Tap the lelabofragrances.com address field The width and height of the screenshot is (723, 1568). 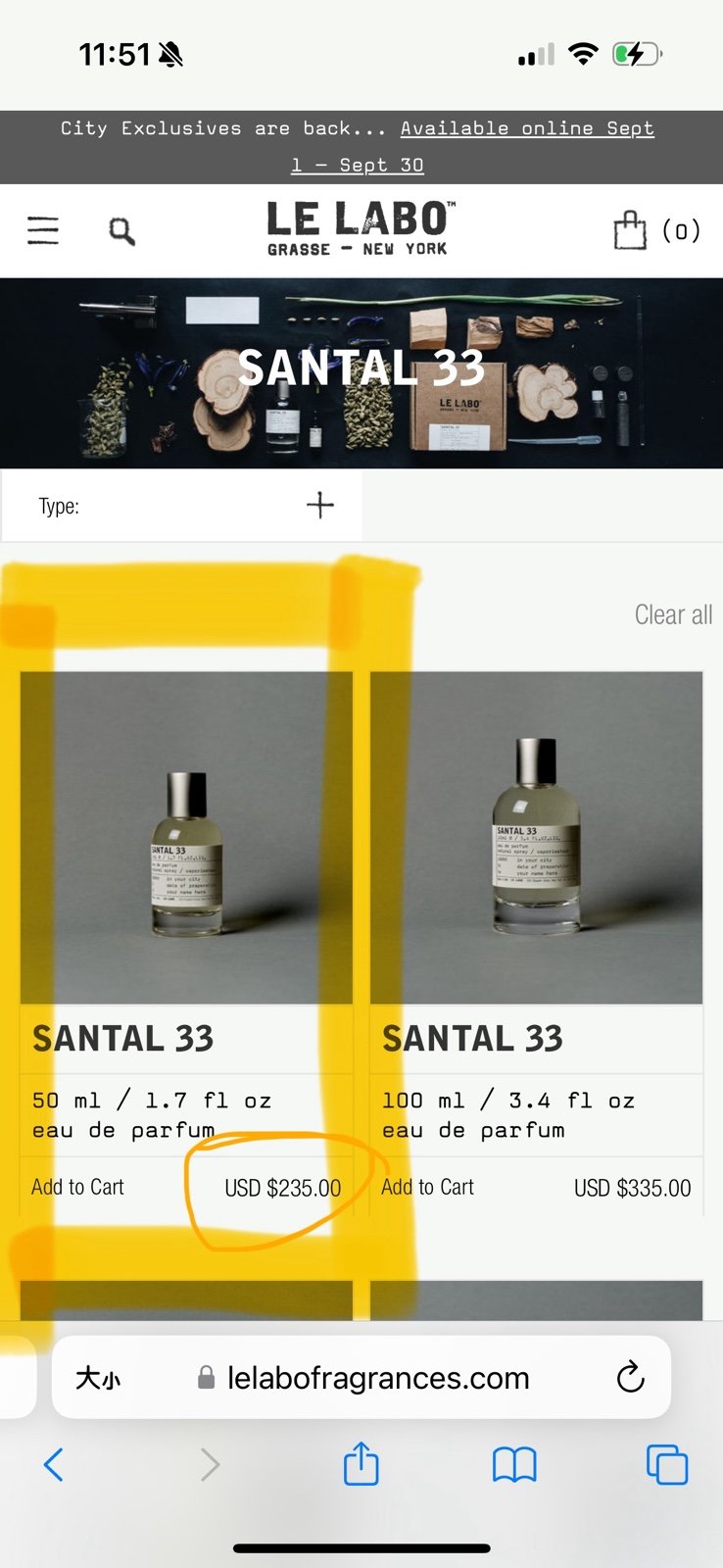(x=362, y=1378)
